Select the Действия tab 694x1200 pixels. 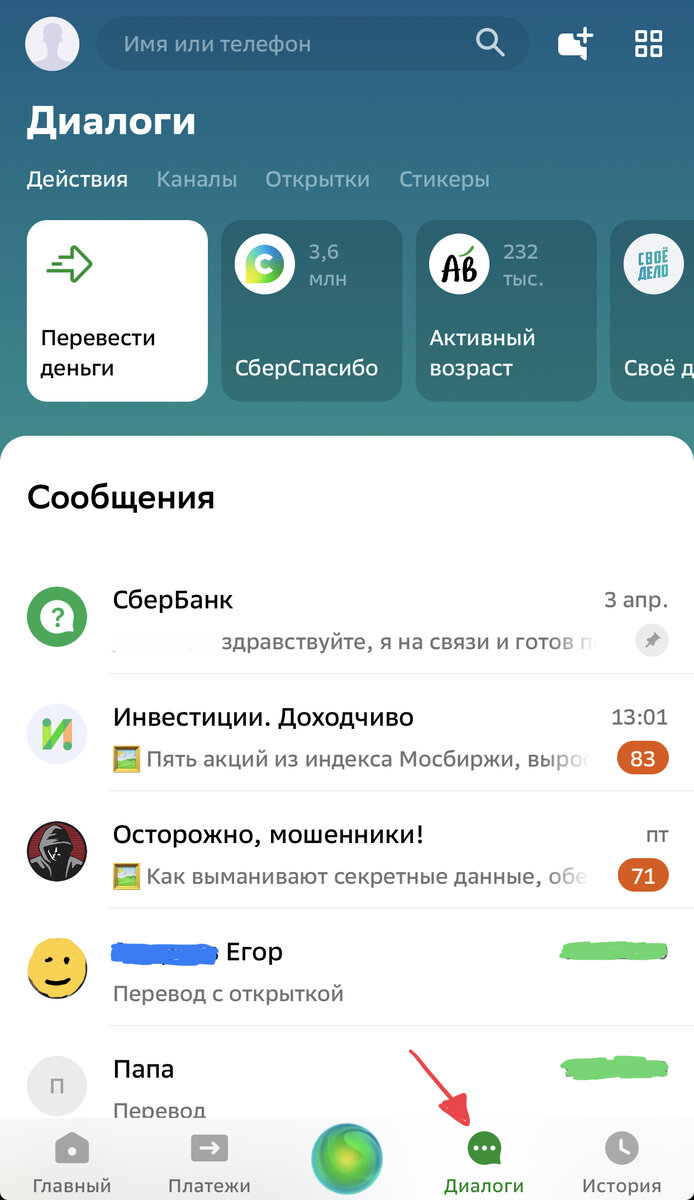tap(77, 180)
